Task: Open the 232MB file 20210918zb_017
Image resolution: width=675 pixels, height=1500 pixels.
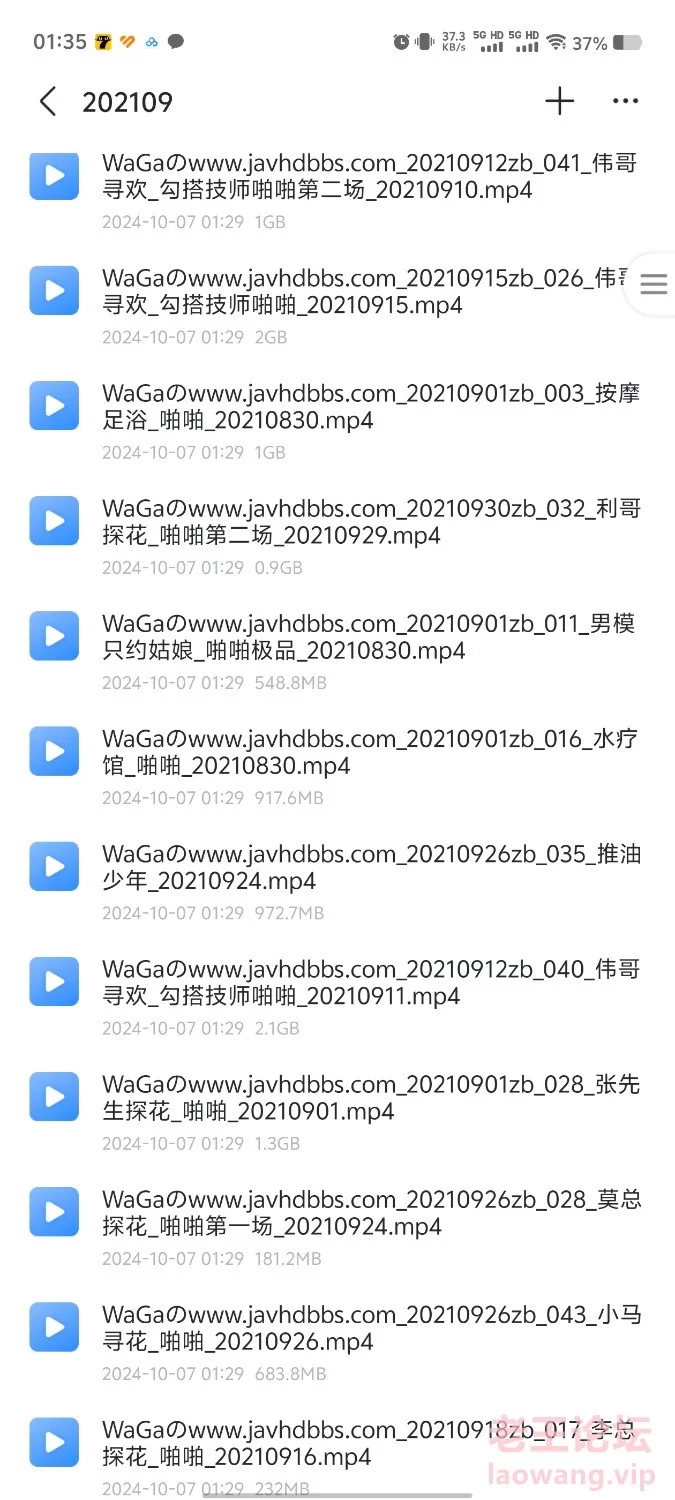Action: 337,1452
